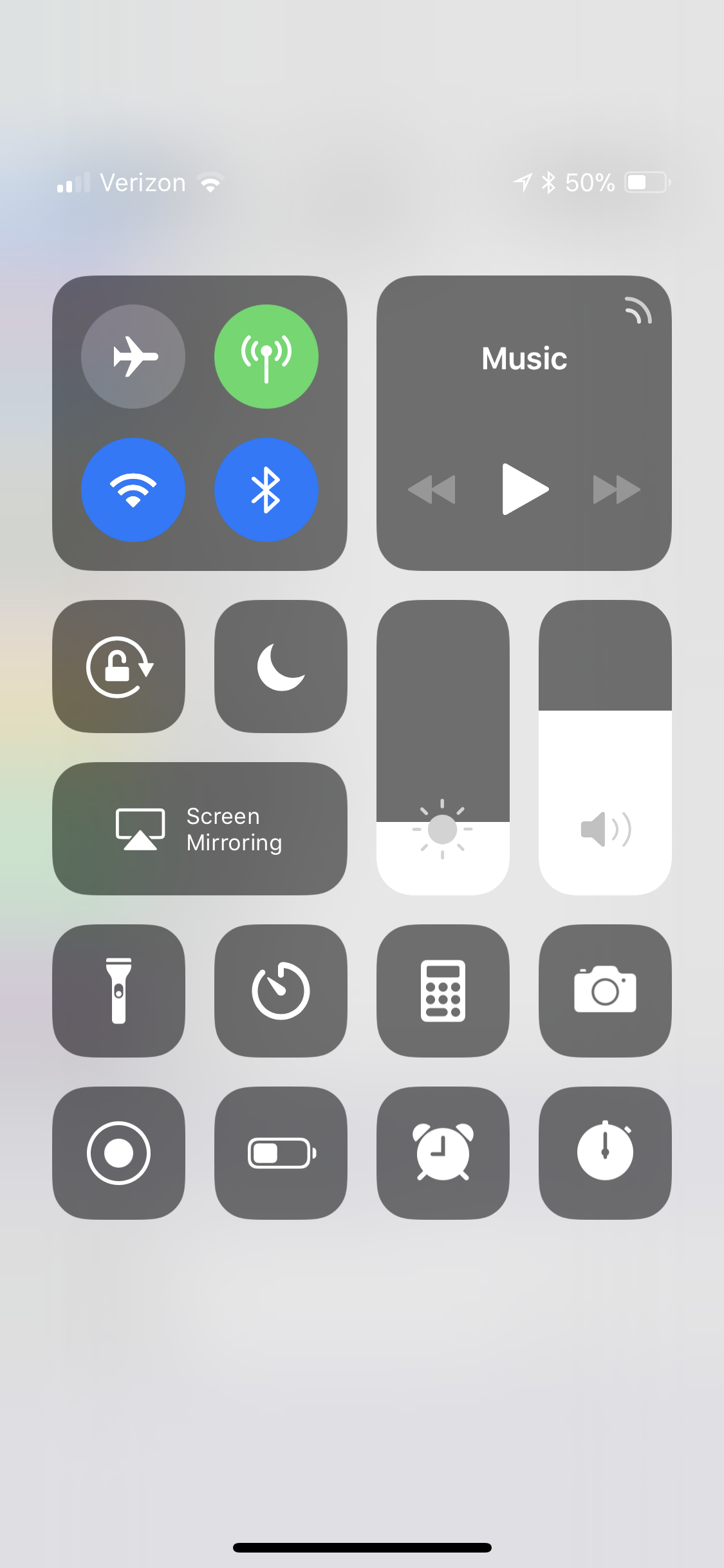Tap the brightness slider
The height and width of the screenshot is (1568, 724).
click(x=443, y=747)
